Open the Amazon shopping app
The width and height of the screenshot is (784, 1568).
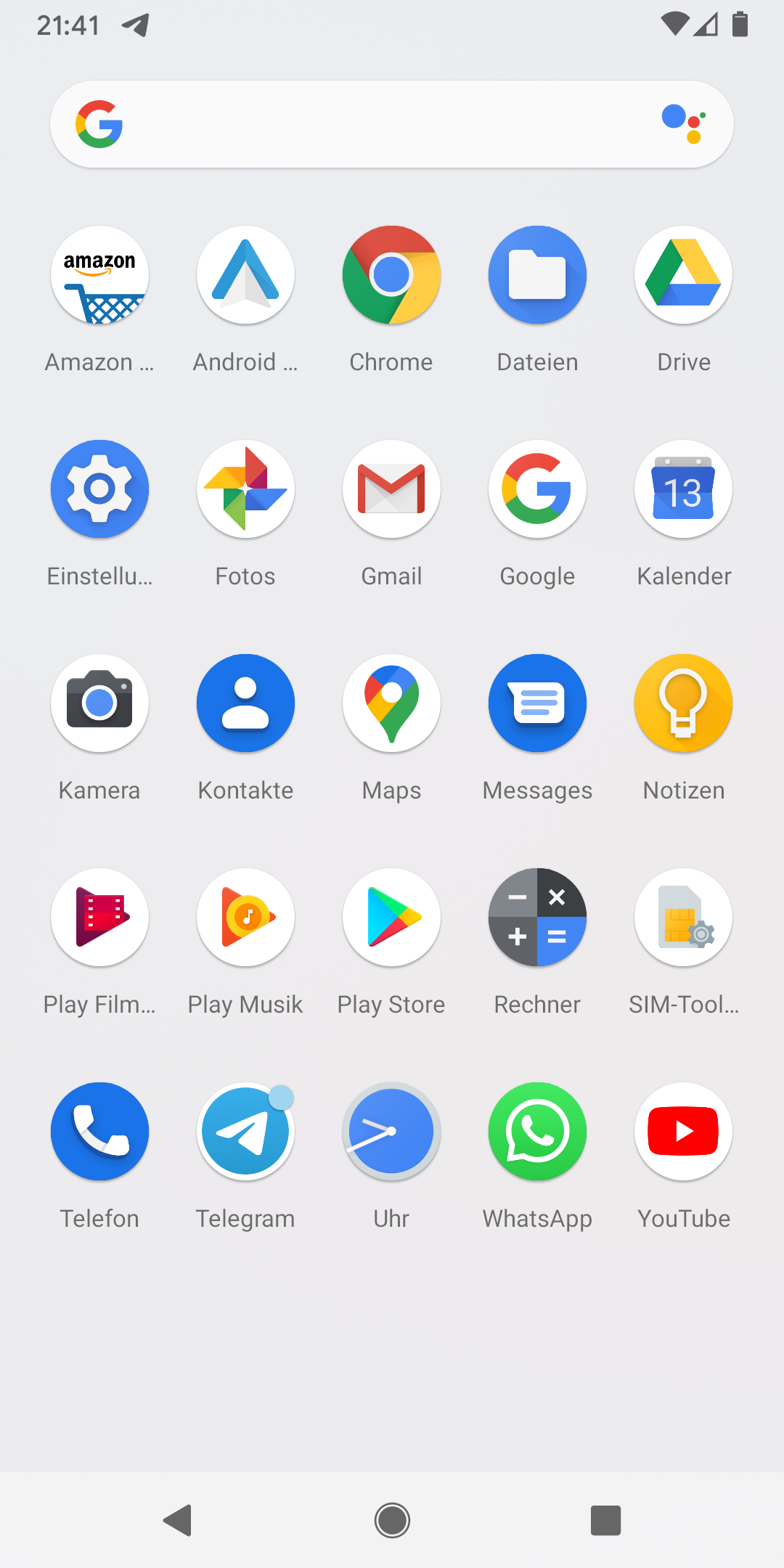click(99, 275)
